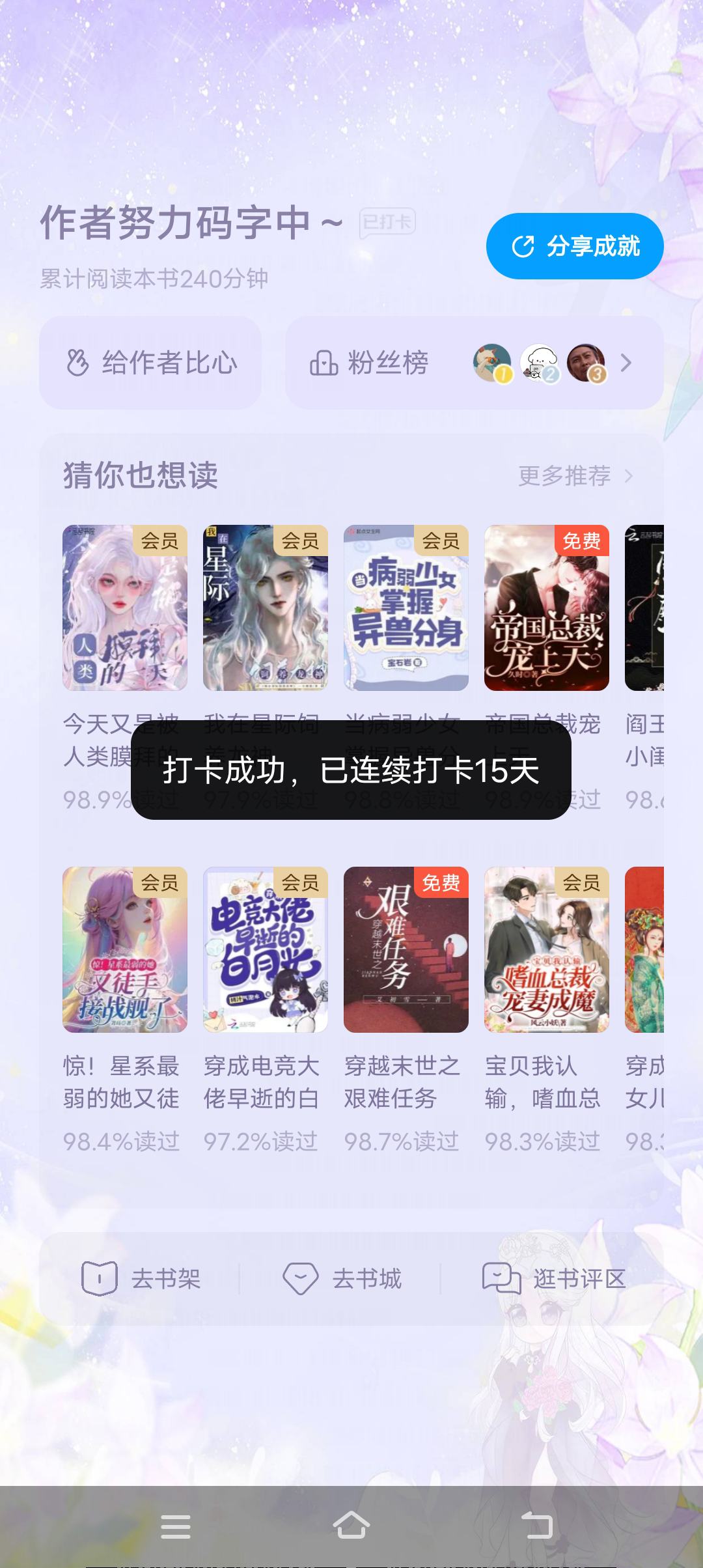This screenshot has height=1568, width=703.
Task: Open the book 当病弱少女掌握异兽分身
Action: tap(406, 608)
